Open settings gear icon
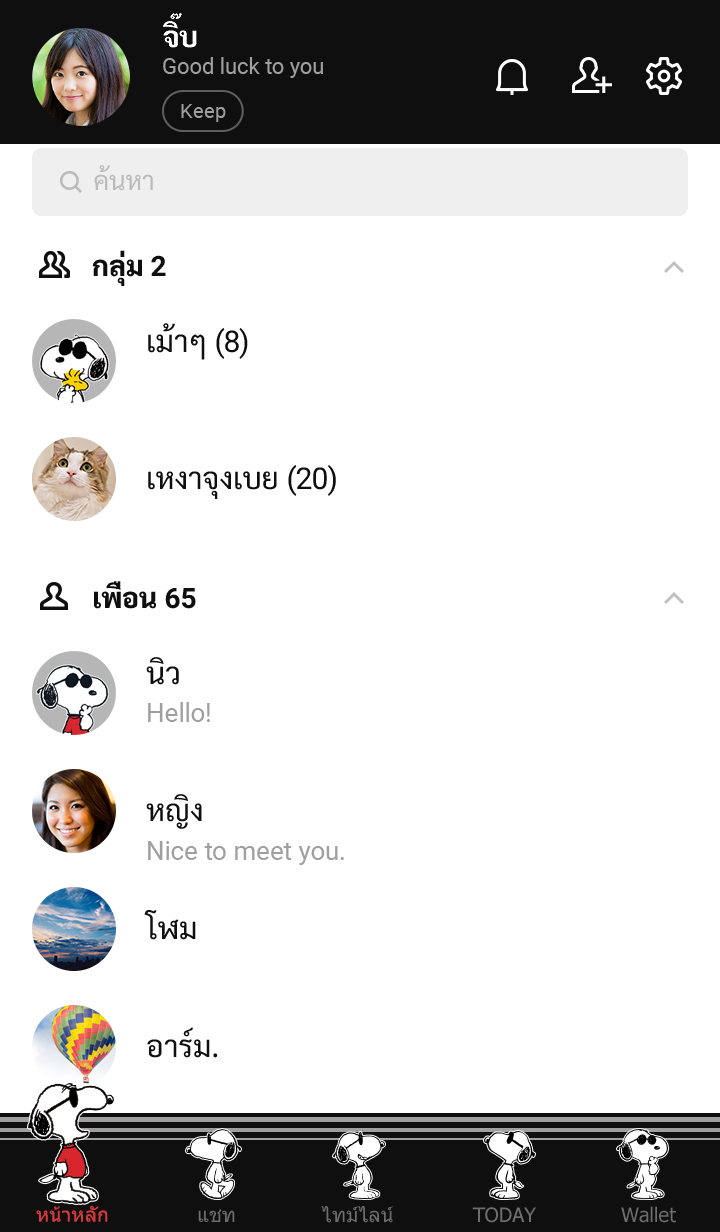The width and height of the screenshot is (720, 1232). [664, 77]
